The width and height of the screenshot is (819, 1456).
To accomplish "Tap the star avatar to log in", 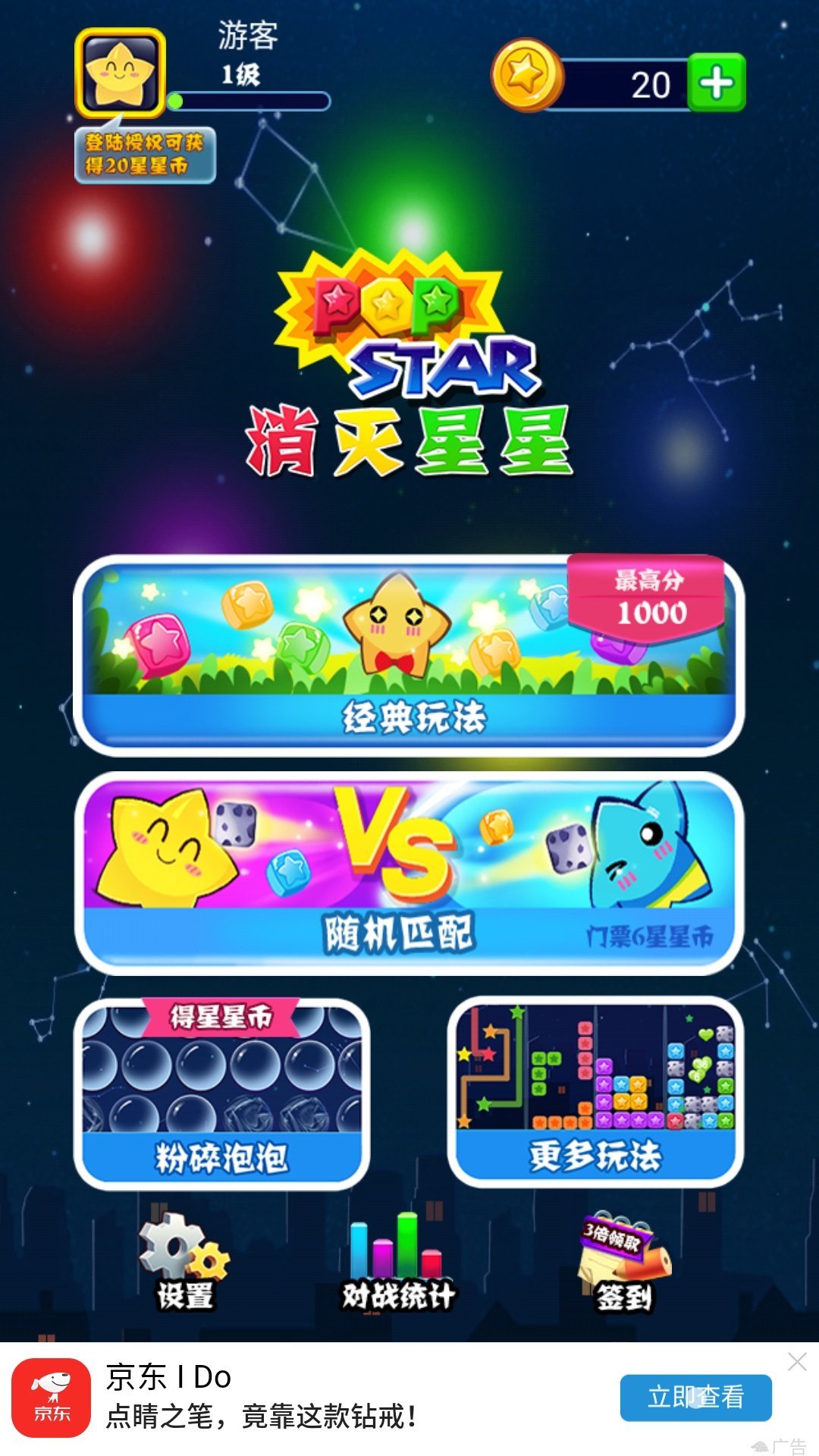I will tap(120, 73).
